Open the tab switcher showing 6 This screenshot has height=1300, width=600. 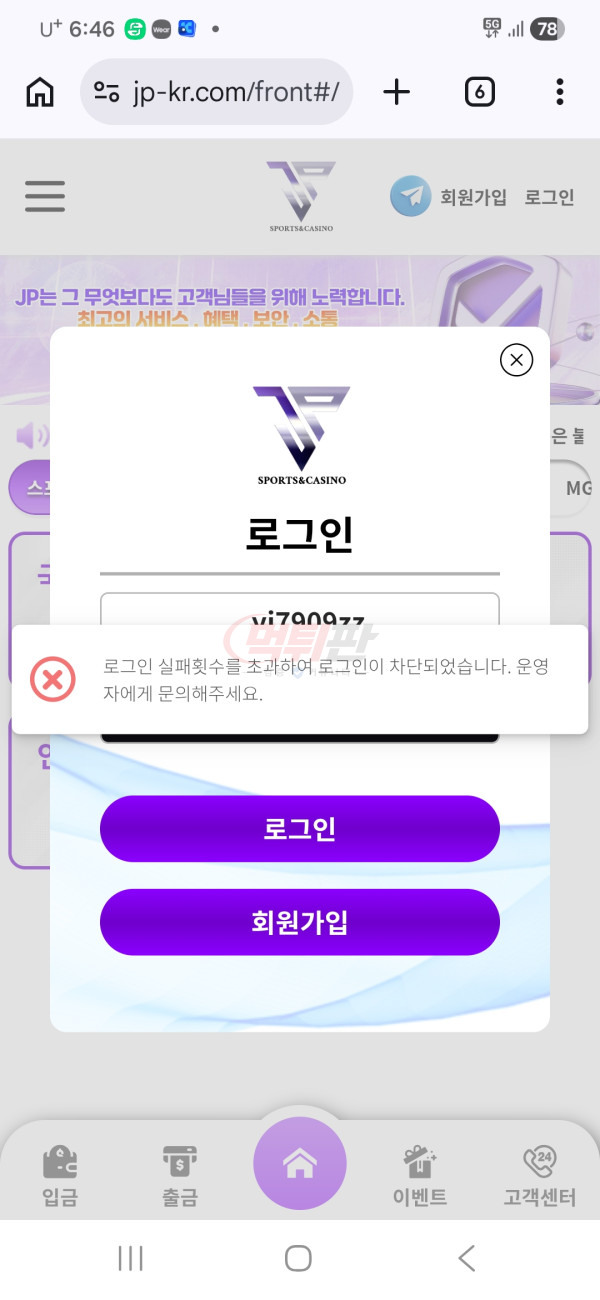480,92
